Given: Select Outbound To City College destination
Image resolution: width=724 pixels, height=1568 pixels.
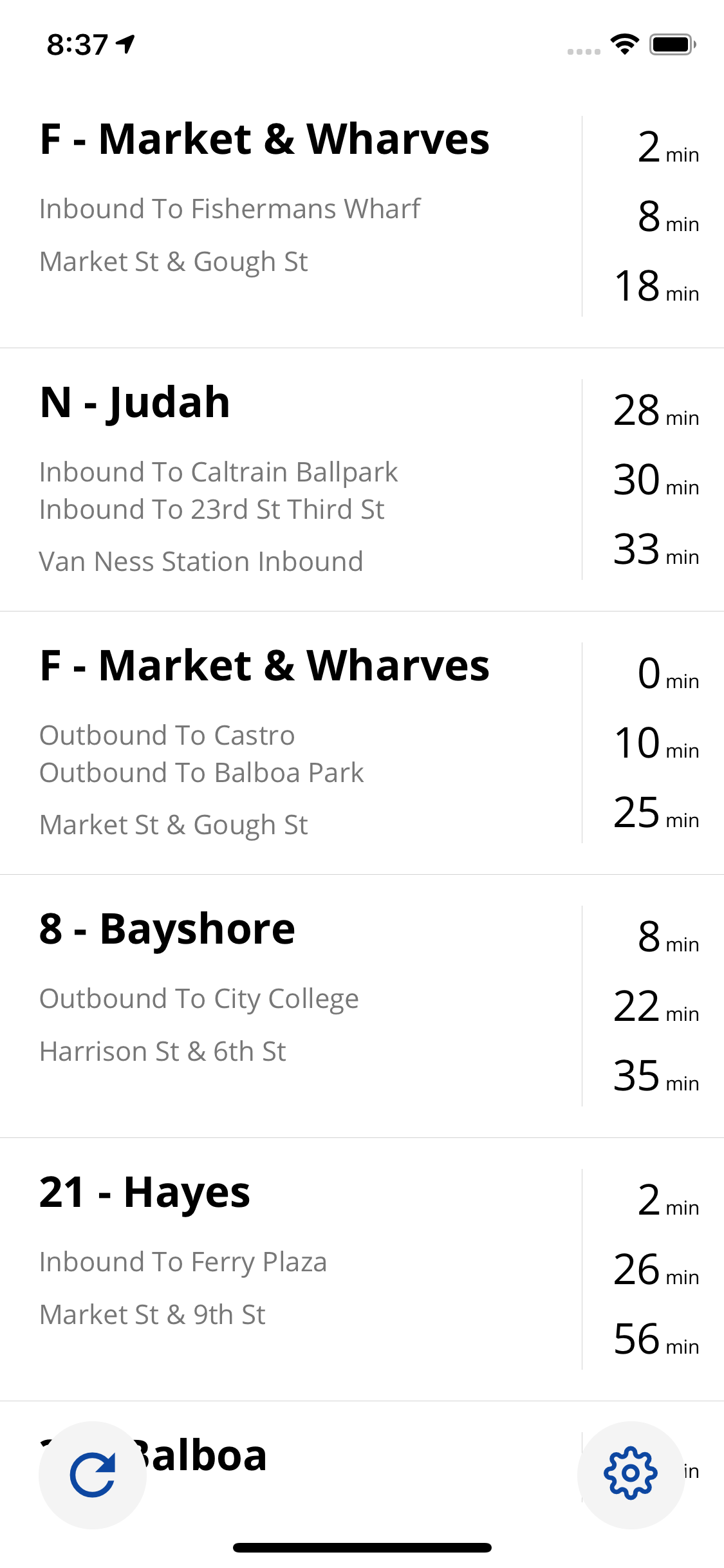Looking at the screenshot, I should coord(200,998).
